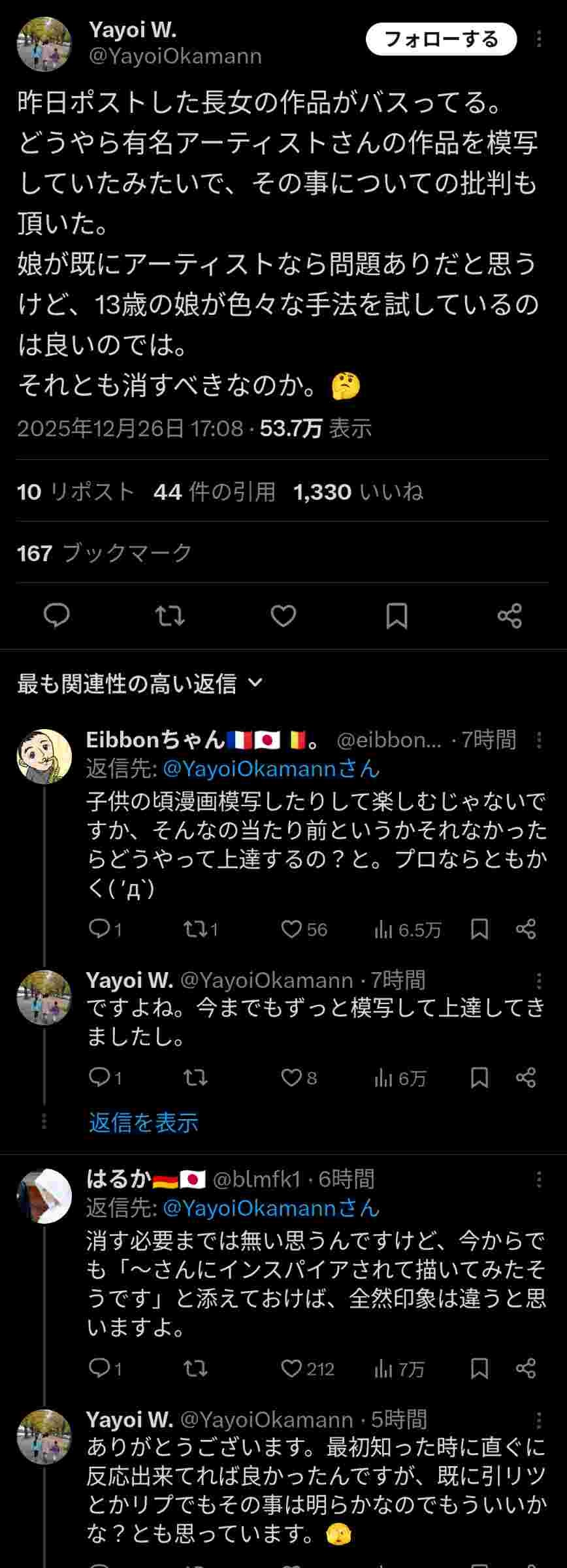This screenshot has width=567, height=1568.
Task: Open overflow menu on Yayoi W.'s main post
Action: pyautogui.click(x=539, y=39)
